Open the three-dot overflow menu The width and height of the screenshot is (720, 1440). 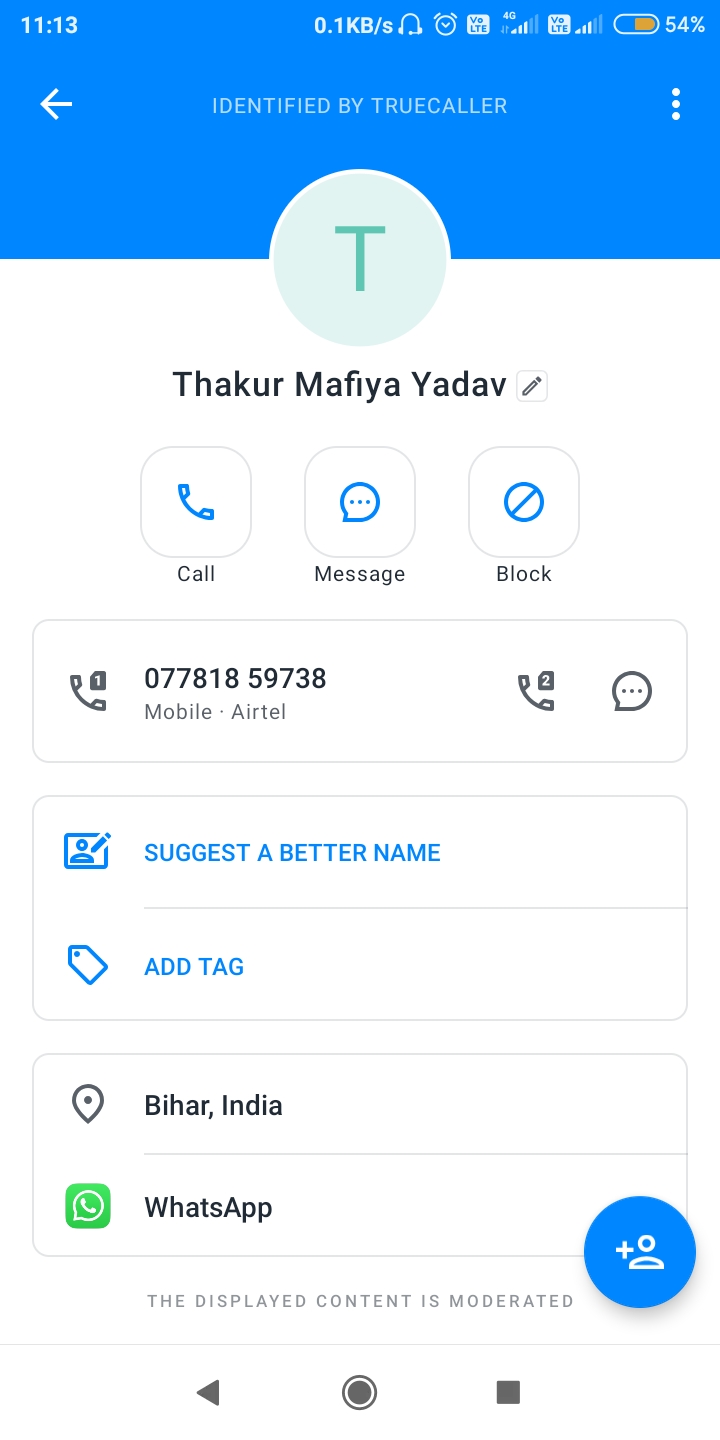point(676,104)
